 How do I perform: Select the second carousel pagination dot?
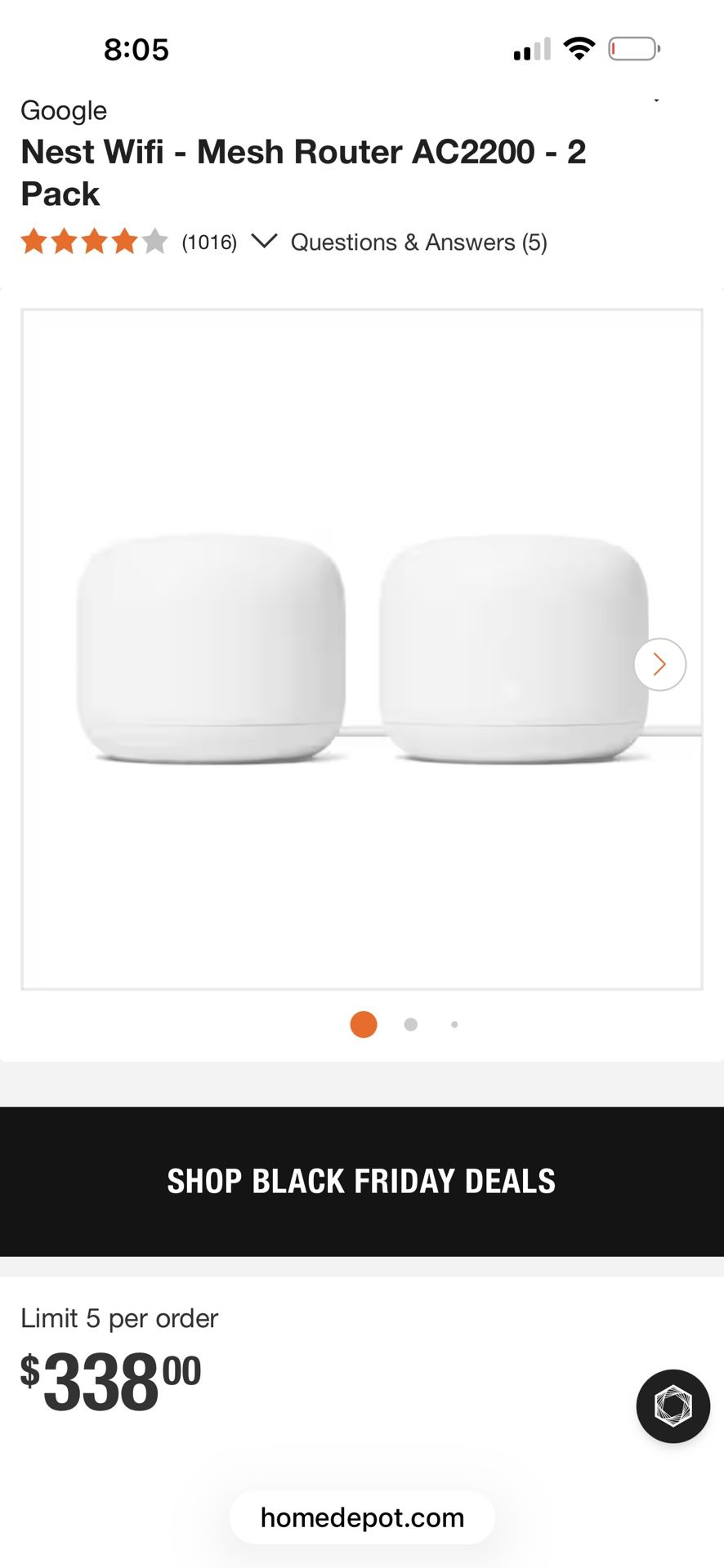click(x=411, y=1024)
